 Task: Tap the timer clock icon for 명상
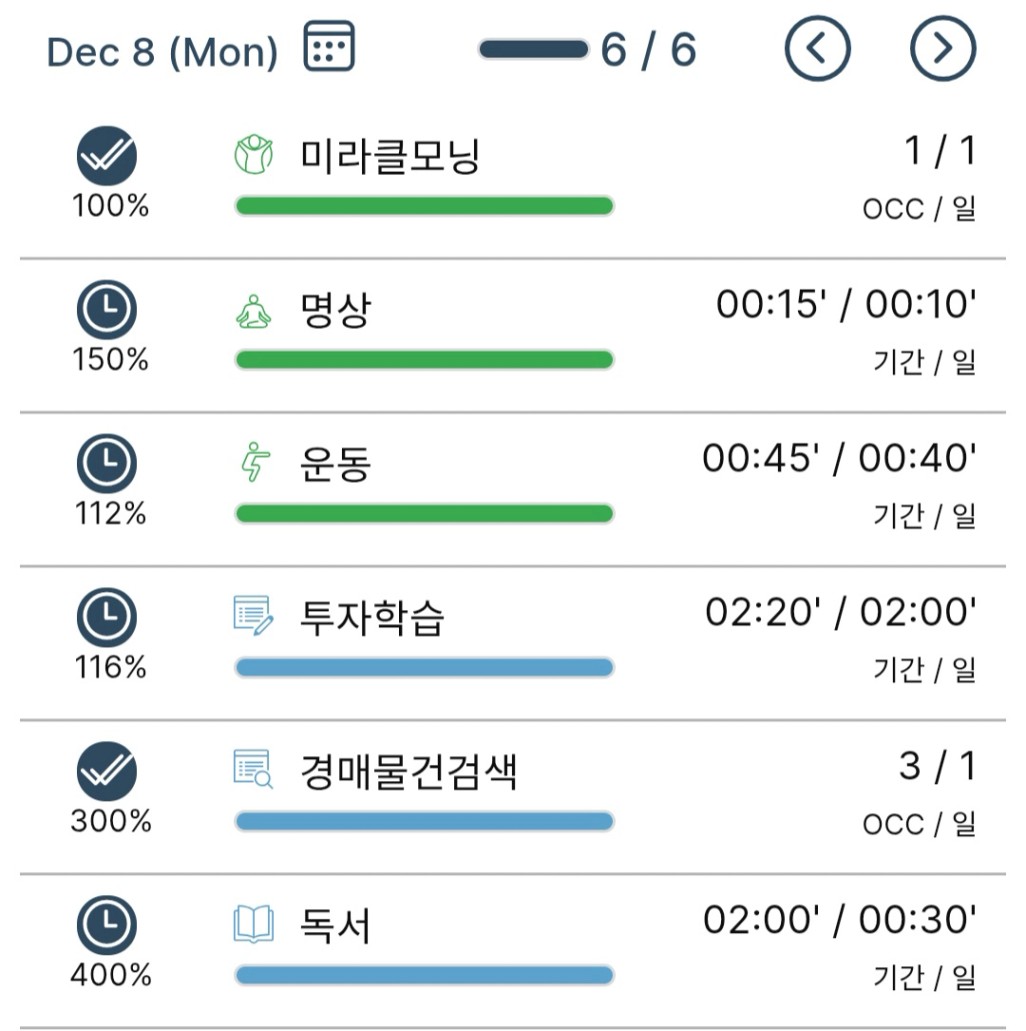(107, 311)
